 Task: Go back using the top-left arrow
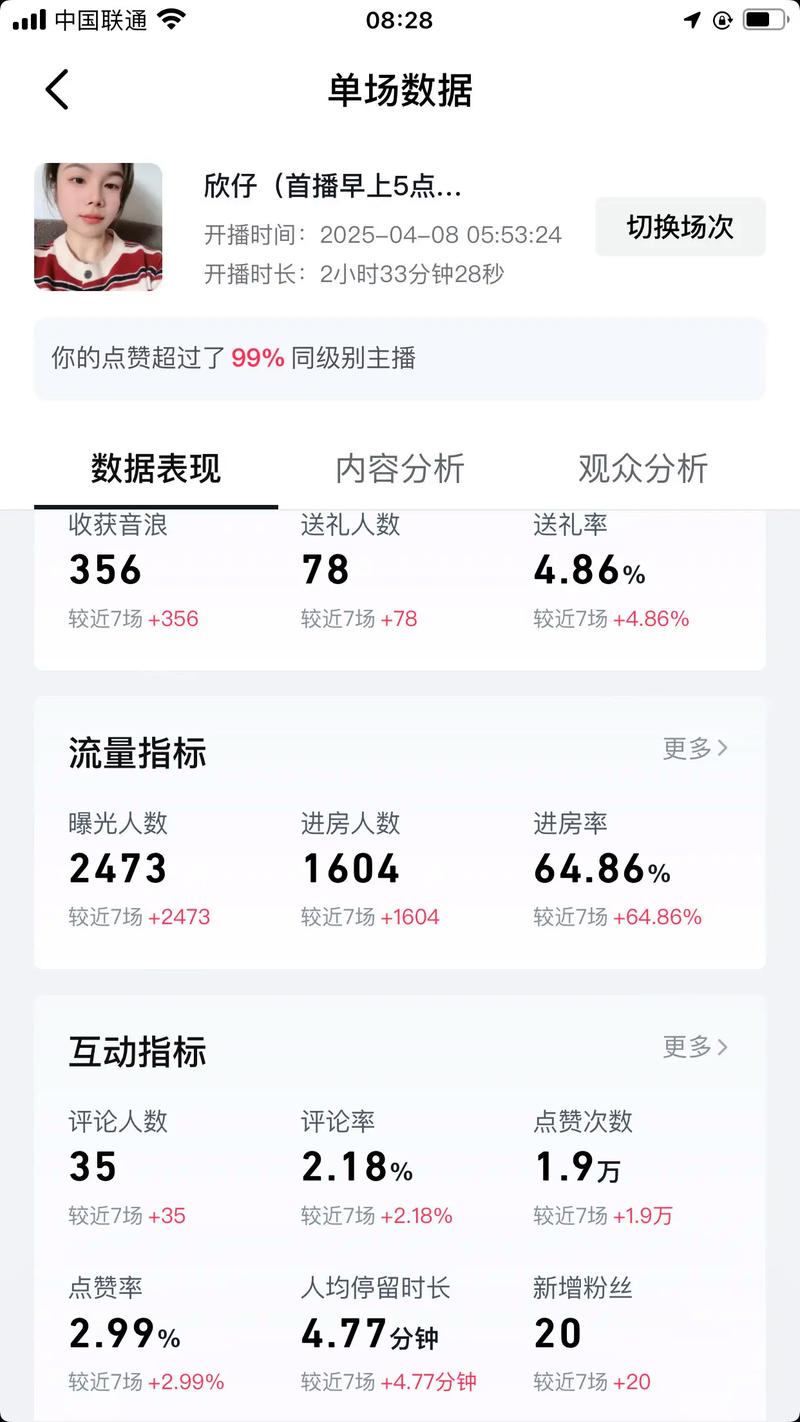point(57,90)
